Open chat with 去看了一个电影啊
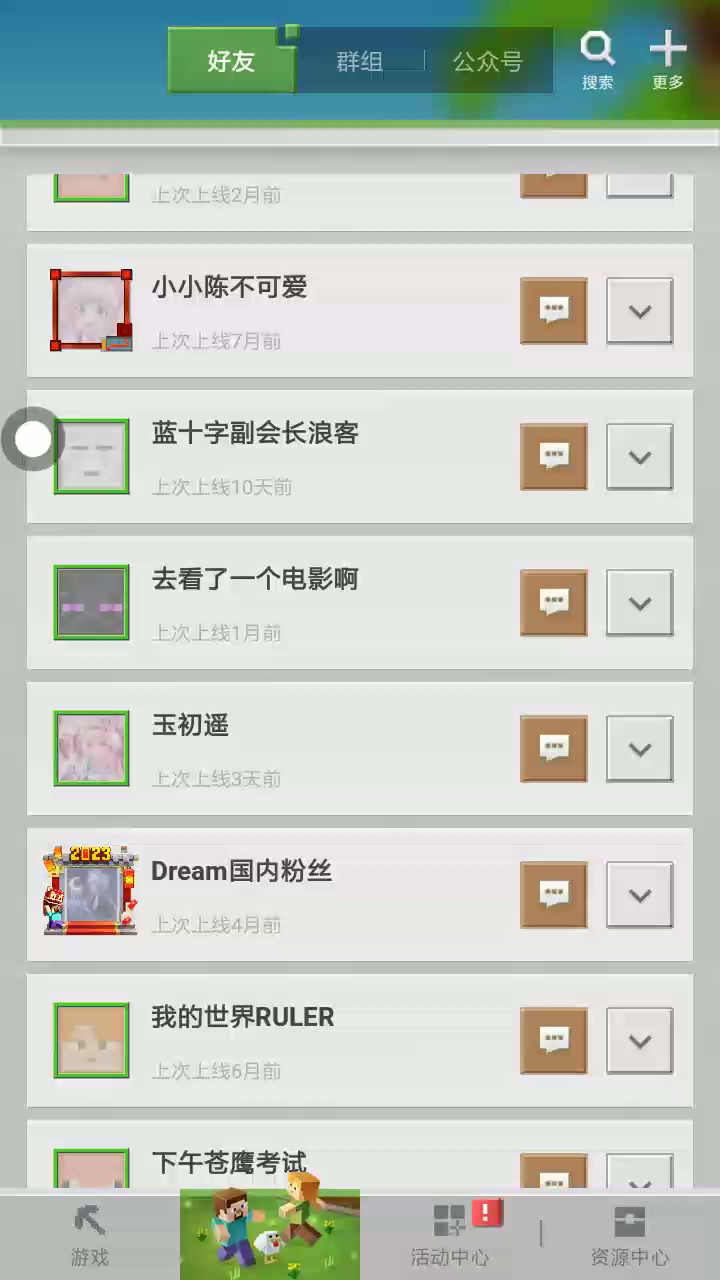 pos(554,603)
